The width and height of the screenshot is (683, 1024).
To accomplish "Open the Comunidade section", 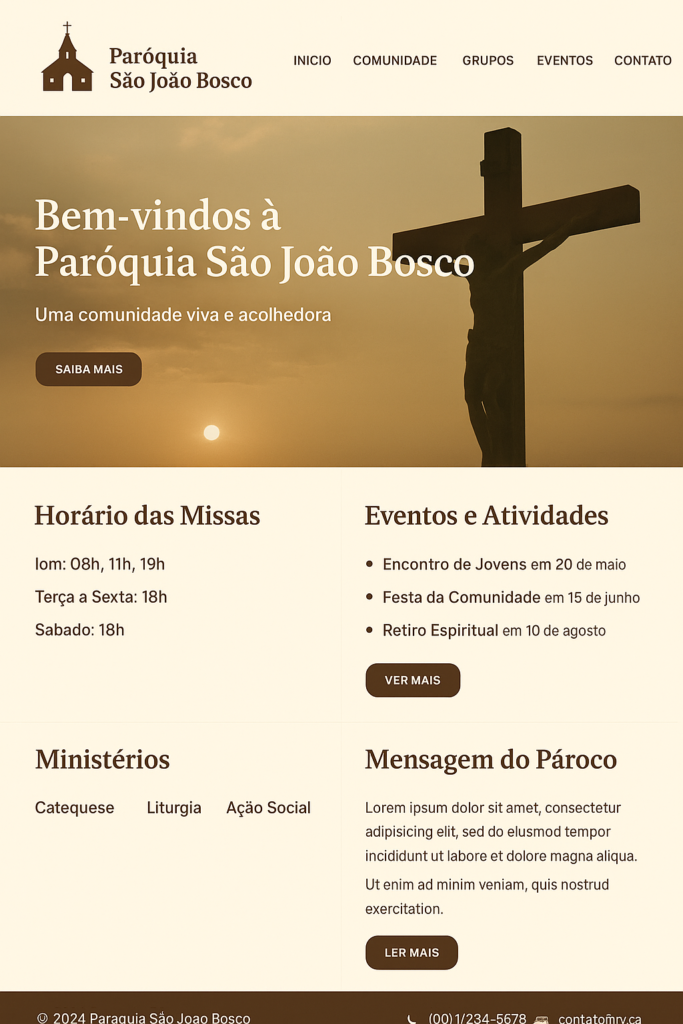I will click(395, 61).
